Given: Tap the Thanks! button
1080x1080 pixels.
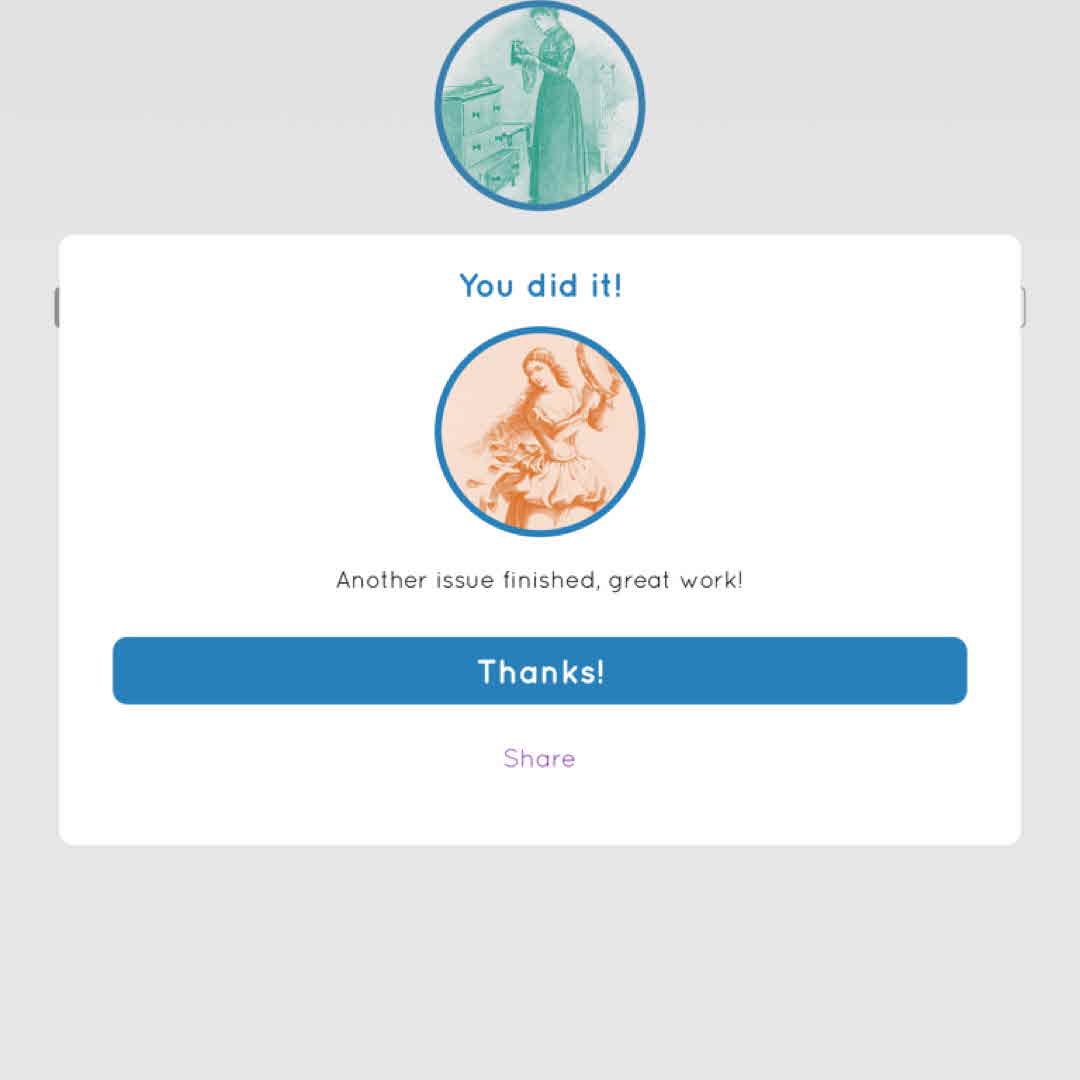Looking at the screenshot, I should pos(540,671).
